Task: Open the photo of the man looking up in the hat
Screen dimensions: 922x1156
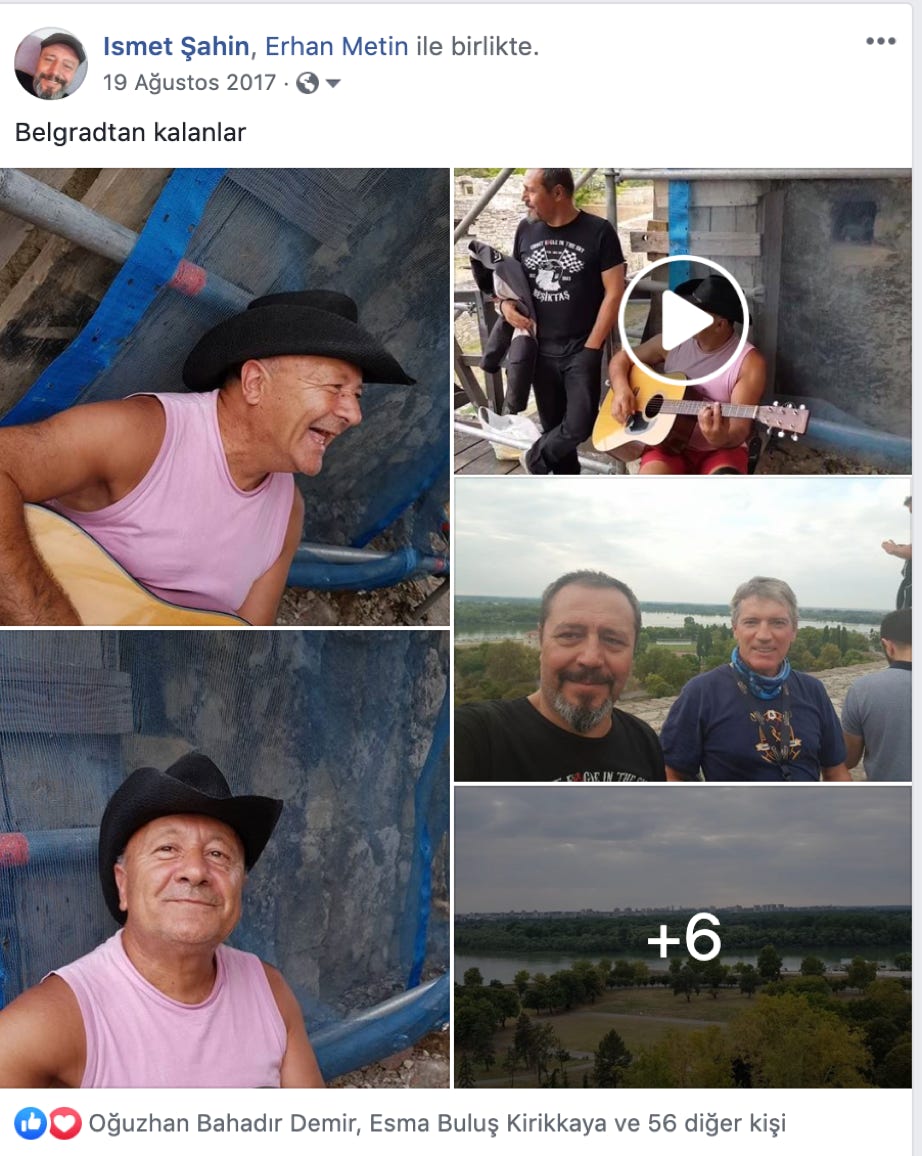Action: click(224, 859)
